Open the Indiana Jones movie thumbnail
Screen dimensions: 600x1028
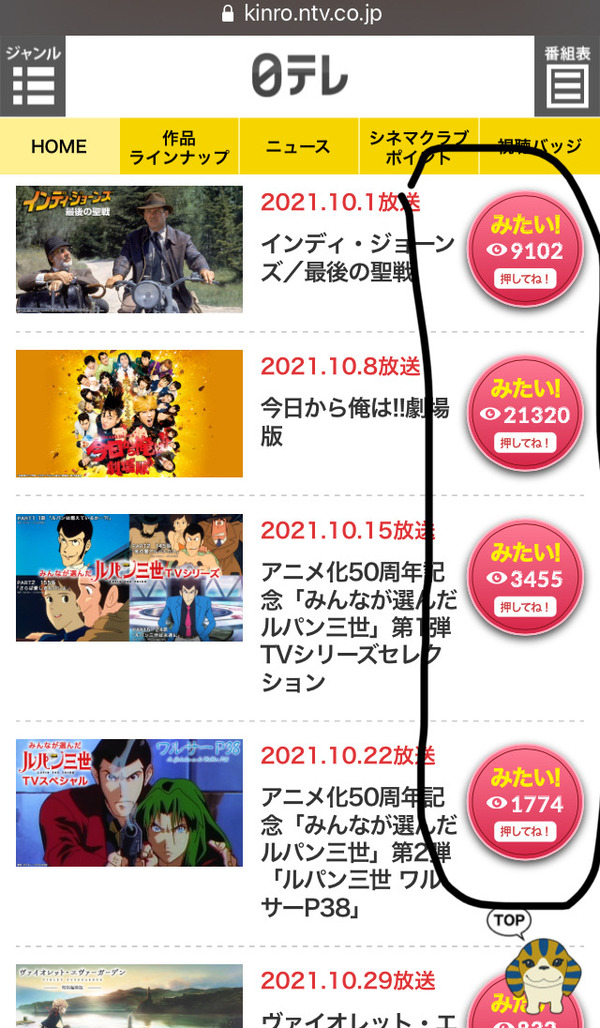pyautogui.click(x=129, y=249)
